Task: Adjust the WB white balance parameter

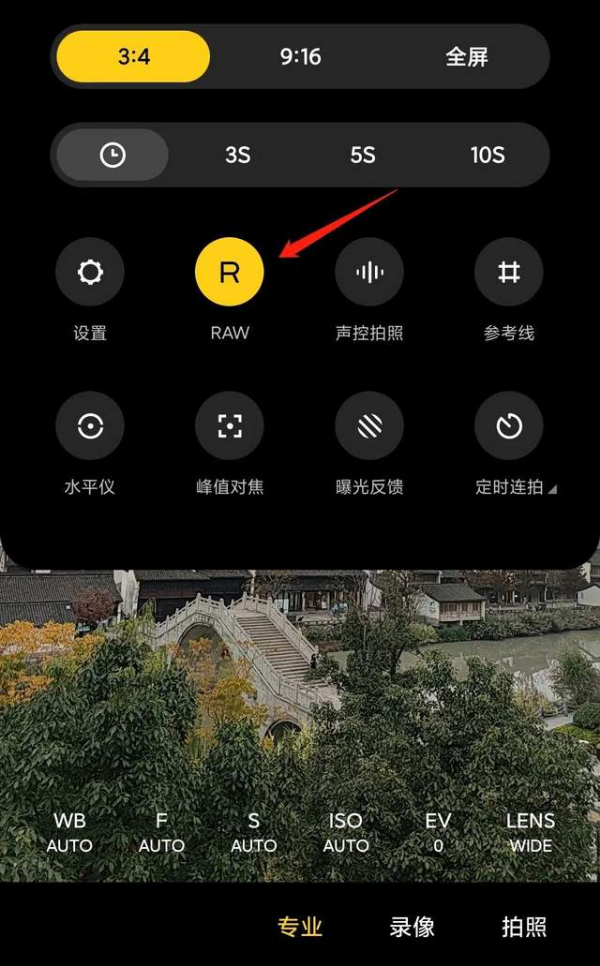Action: point(69,832)
